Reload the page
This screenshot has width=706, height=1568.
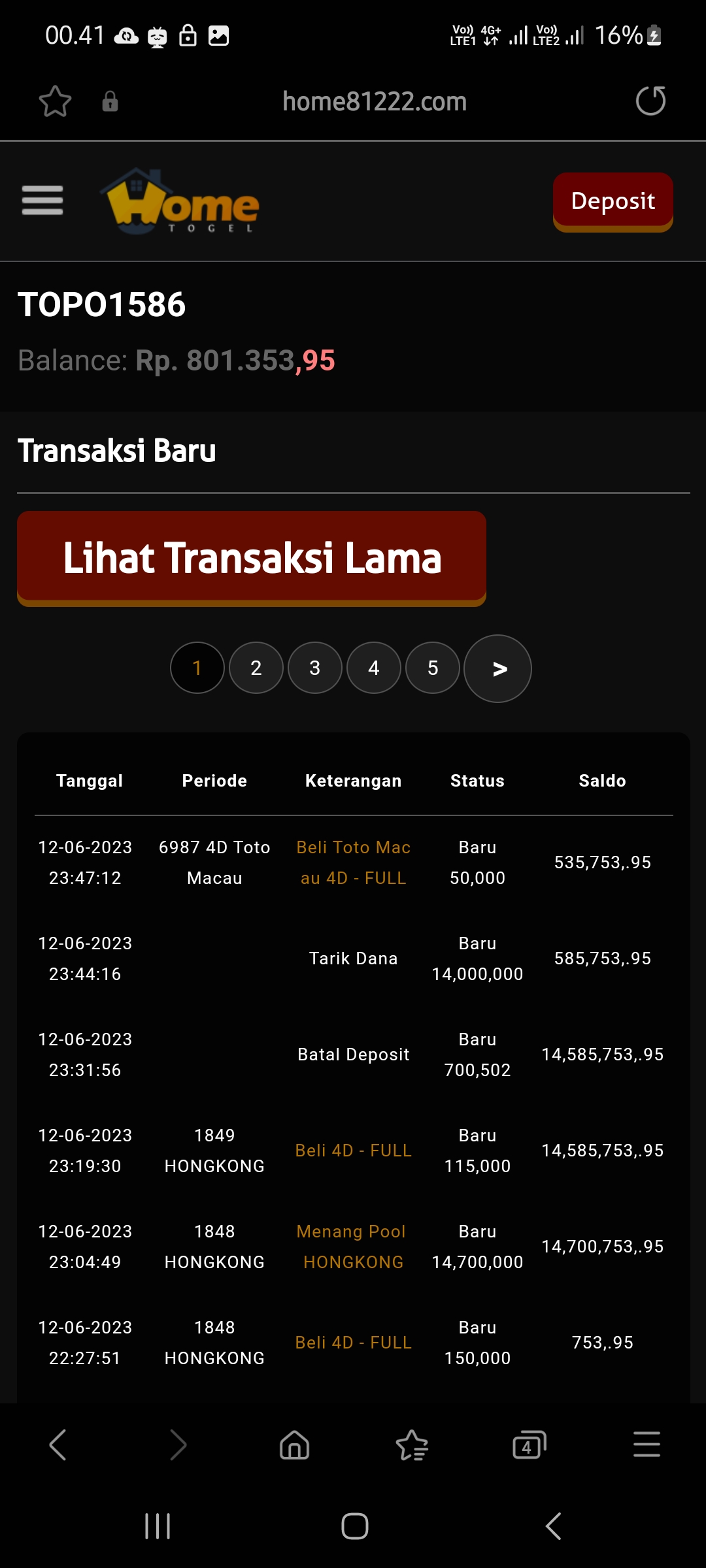point(650,101)
